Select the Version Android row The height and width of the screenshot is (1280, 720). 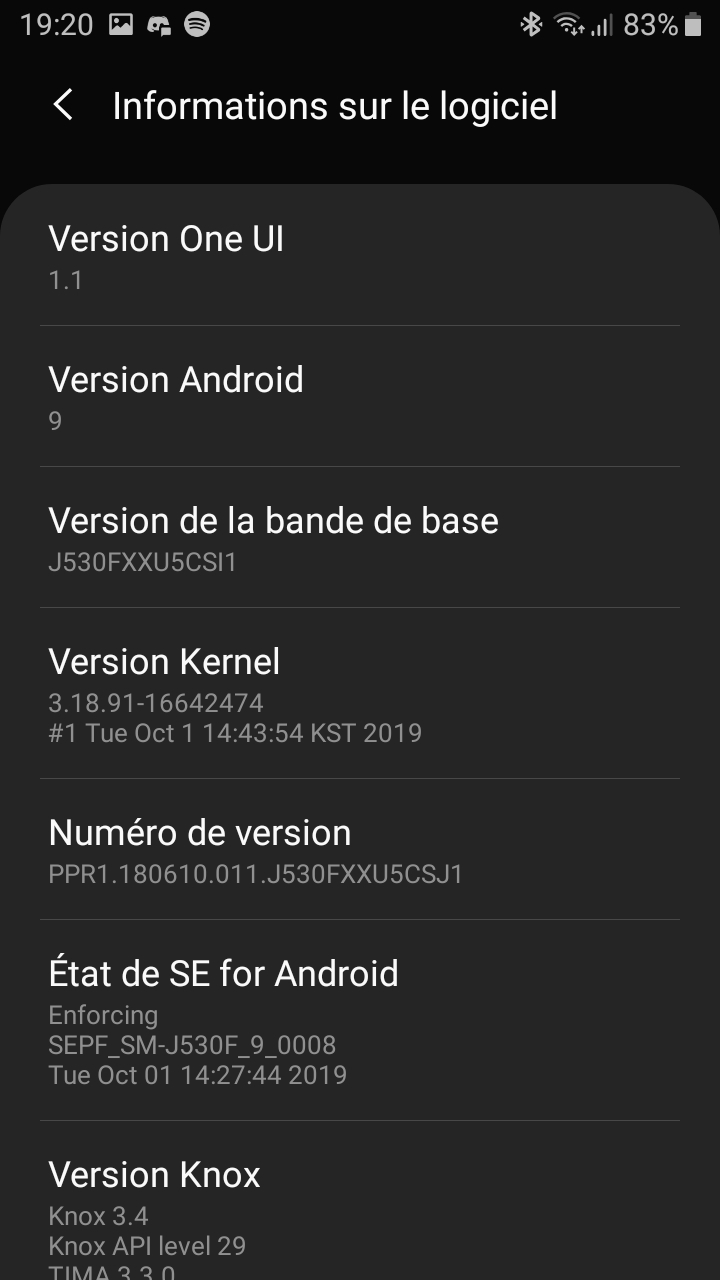tap(360, 396)
